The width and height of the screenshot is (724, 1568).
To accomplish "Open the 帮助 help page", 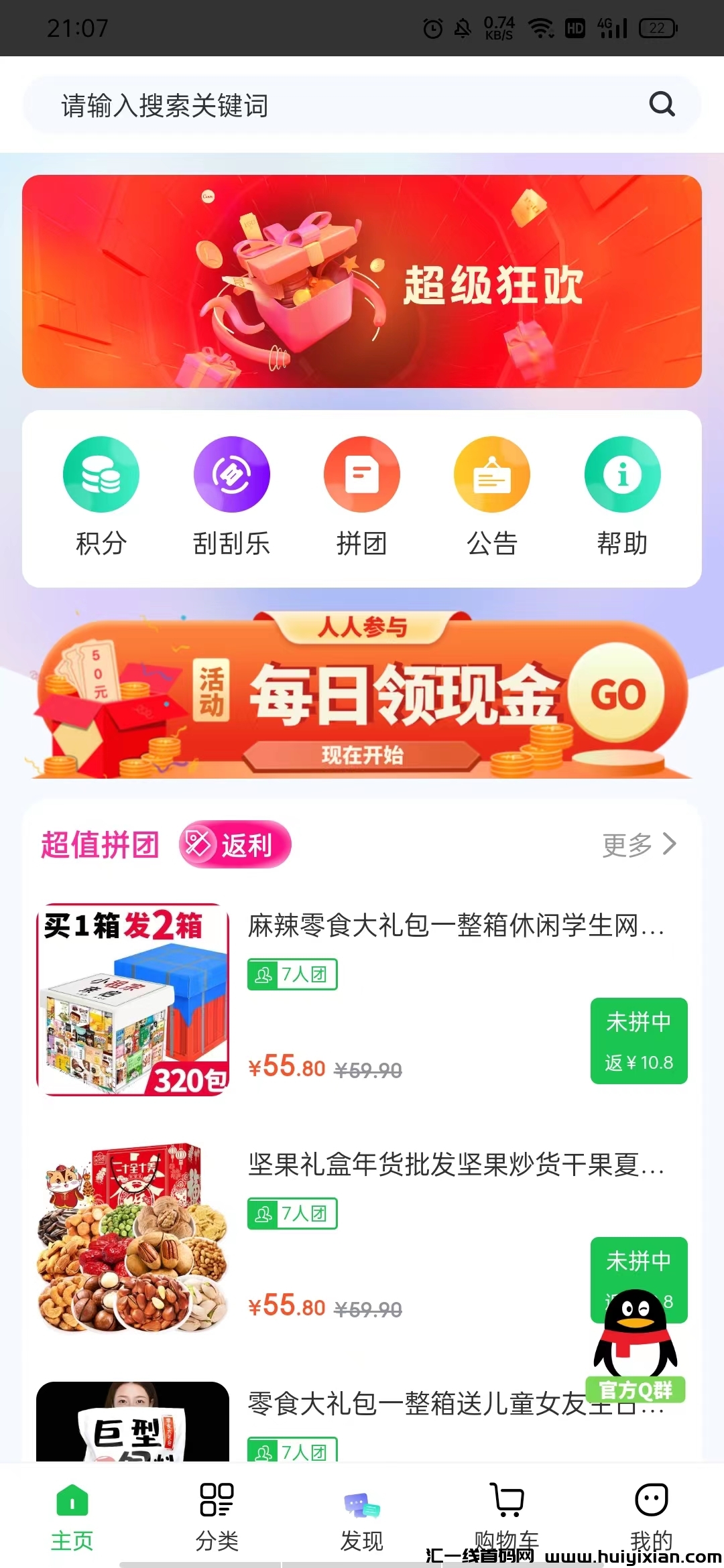I will [622, 496].
